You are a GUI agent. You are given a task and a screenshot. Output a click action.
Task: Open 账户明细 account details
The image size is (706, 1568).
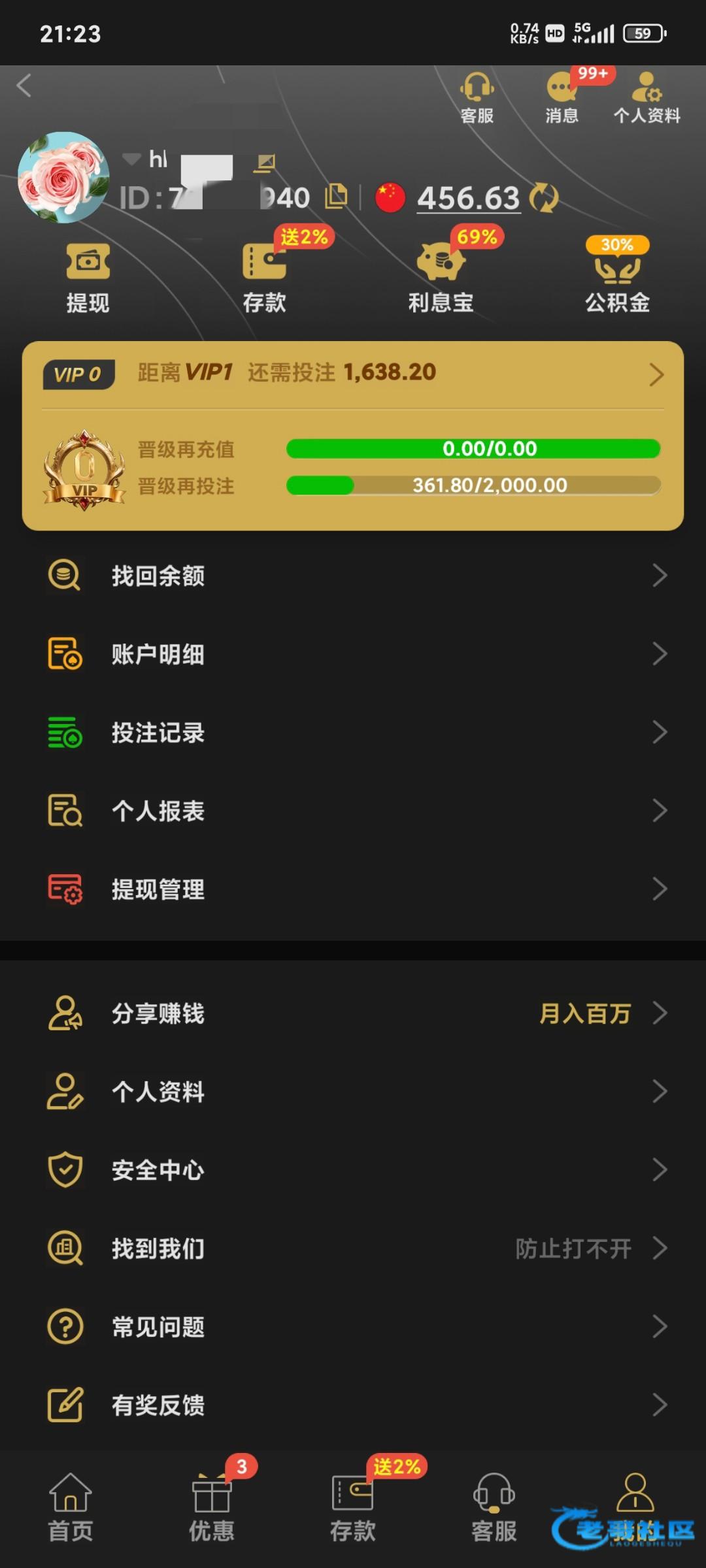tap(353, 654)
